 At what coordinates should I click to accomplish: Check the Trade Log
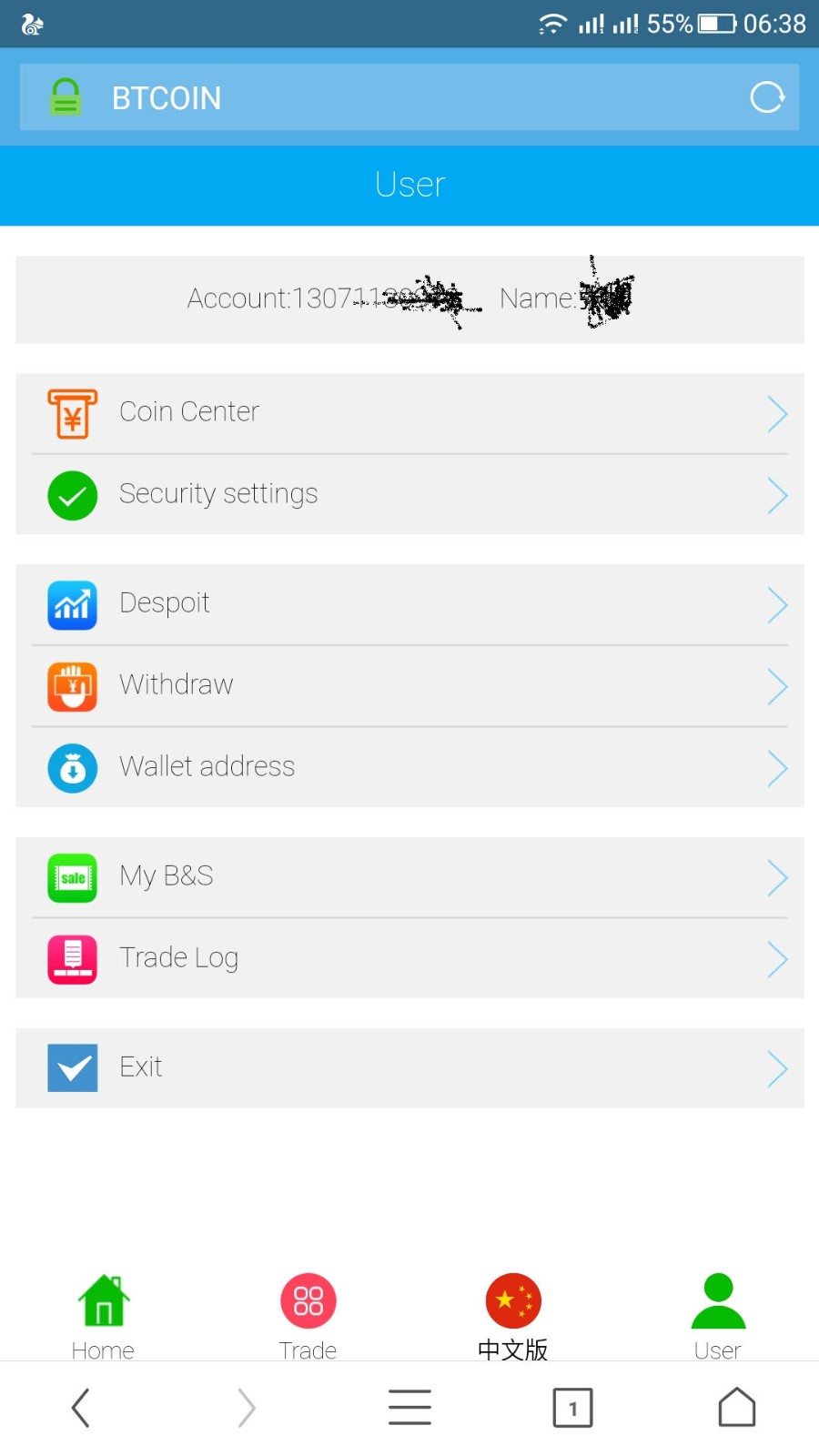409,959
